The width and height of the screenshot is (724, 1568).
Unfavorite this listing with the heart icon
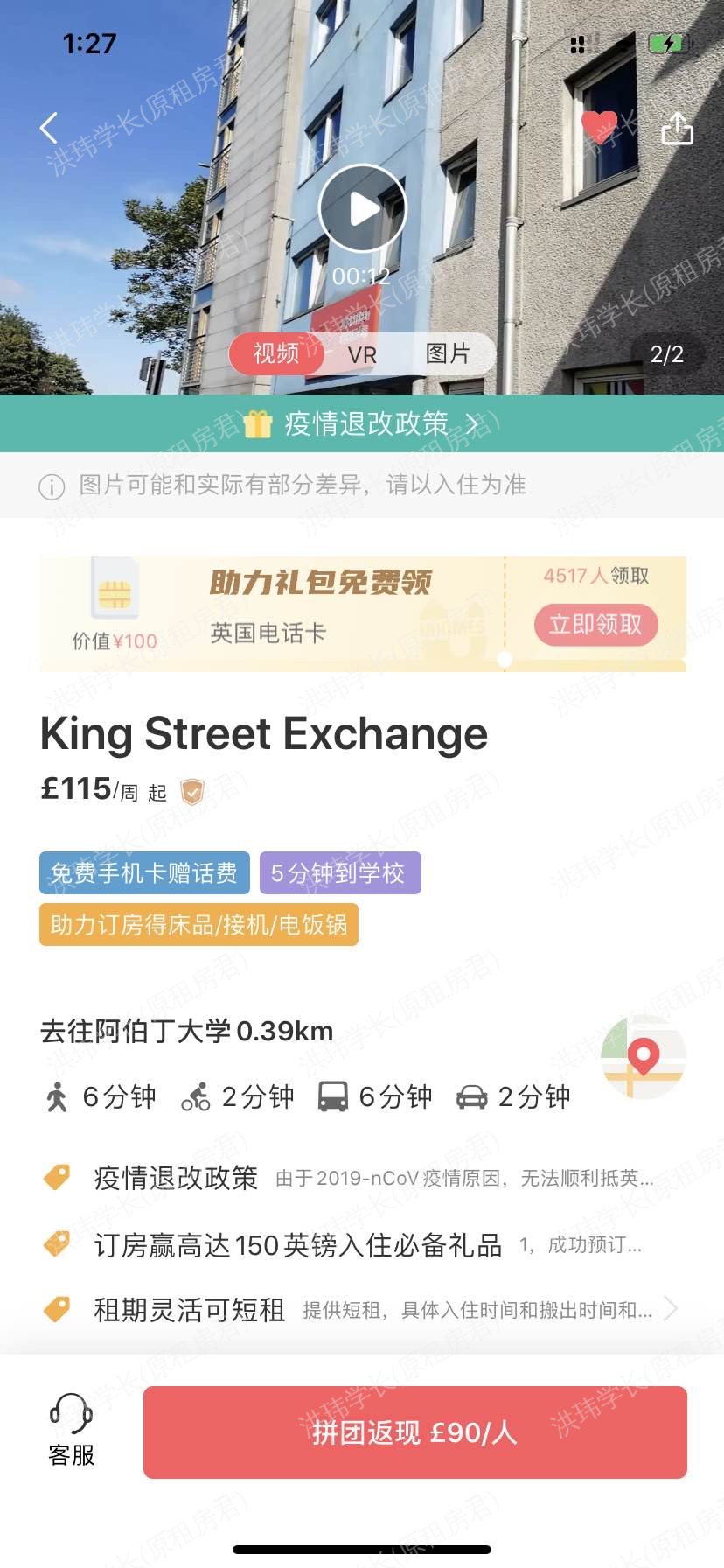click(599, 126)
